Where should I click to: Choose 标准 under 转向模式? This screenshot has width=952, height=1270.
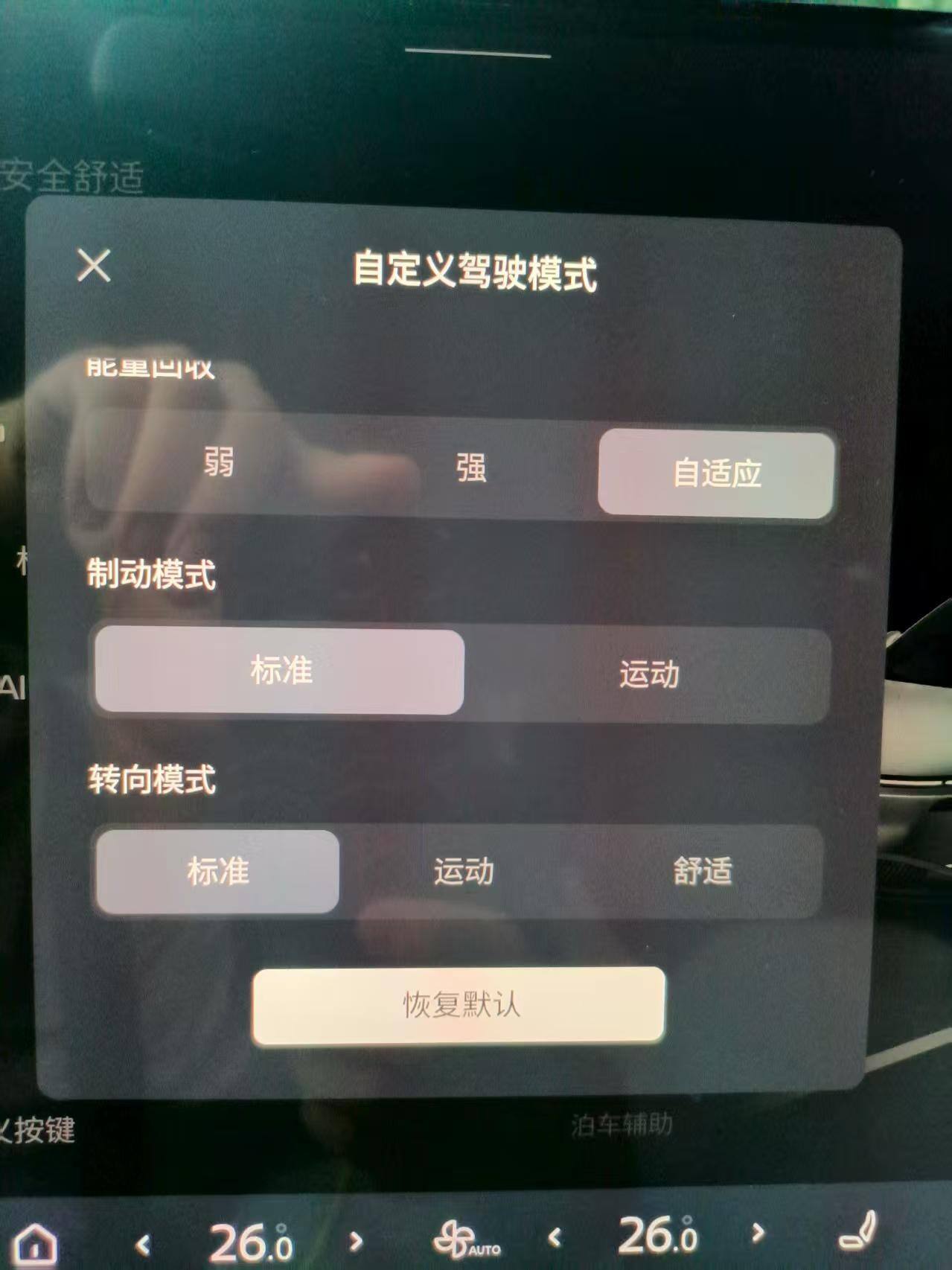tap(217, 871)
